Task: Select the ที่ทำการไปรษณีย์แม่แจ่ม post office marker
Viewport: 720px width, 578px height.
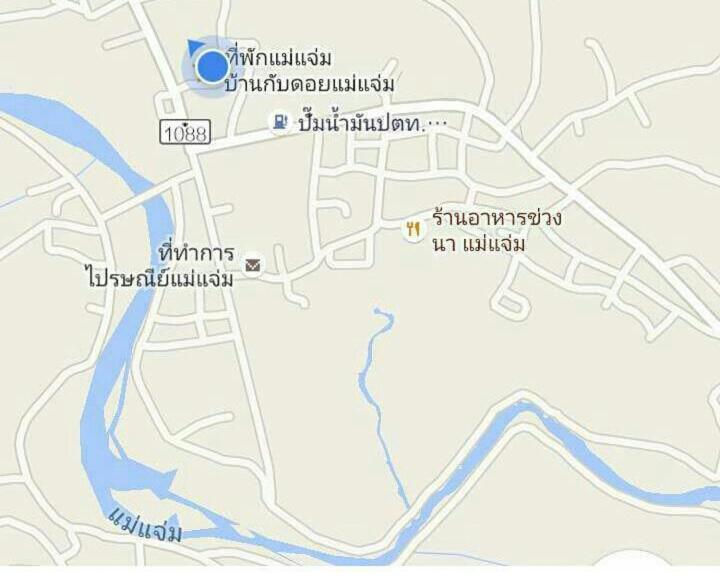Action: (x=253, y=264)
